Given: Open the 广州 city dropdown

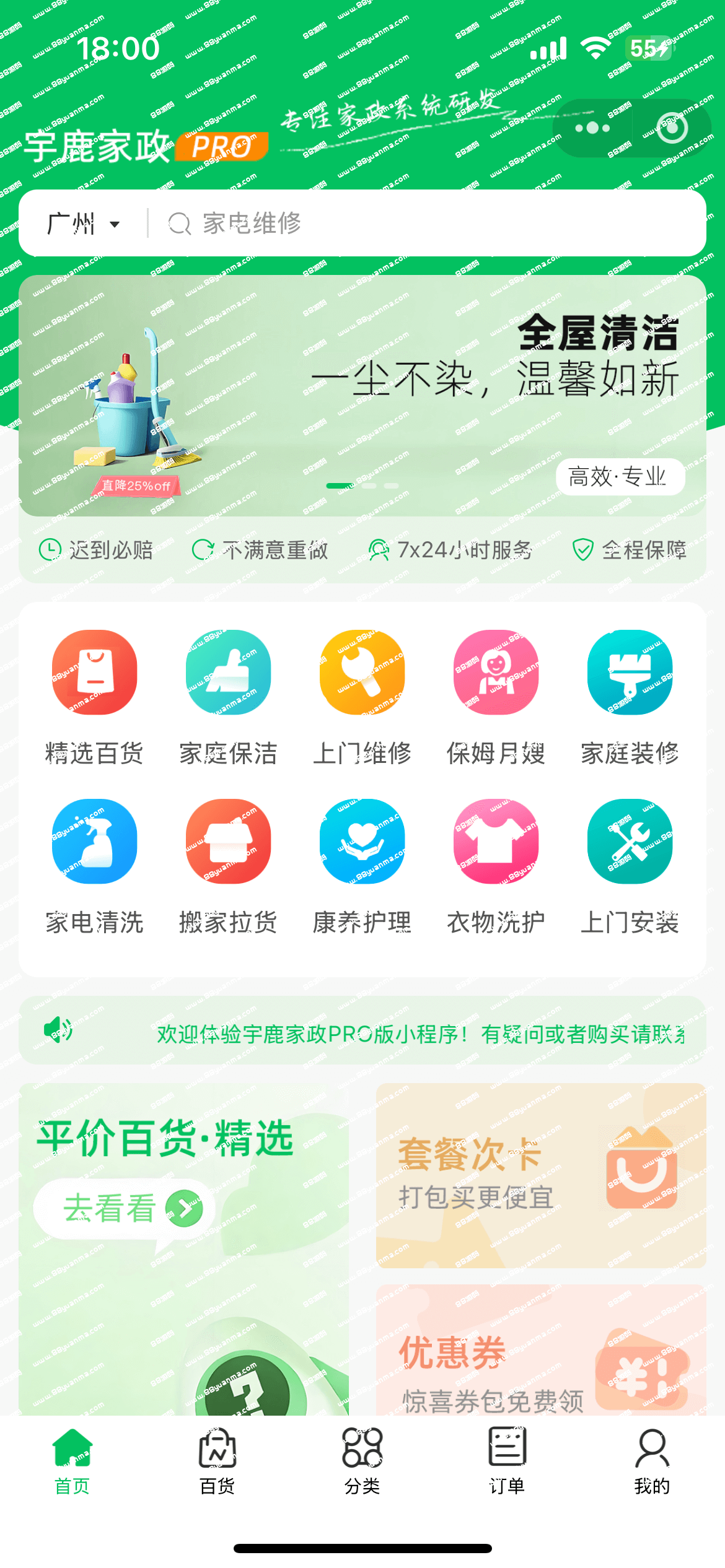Looking at the screenshot, I should click(x=84, y=224).
